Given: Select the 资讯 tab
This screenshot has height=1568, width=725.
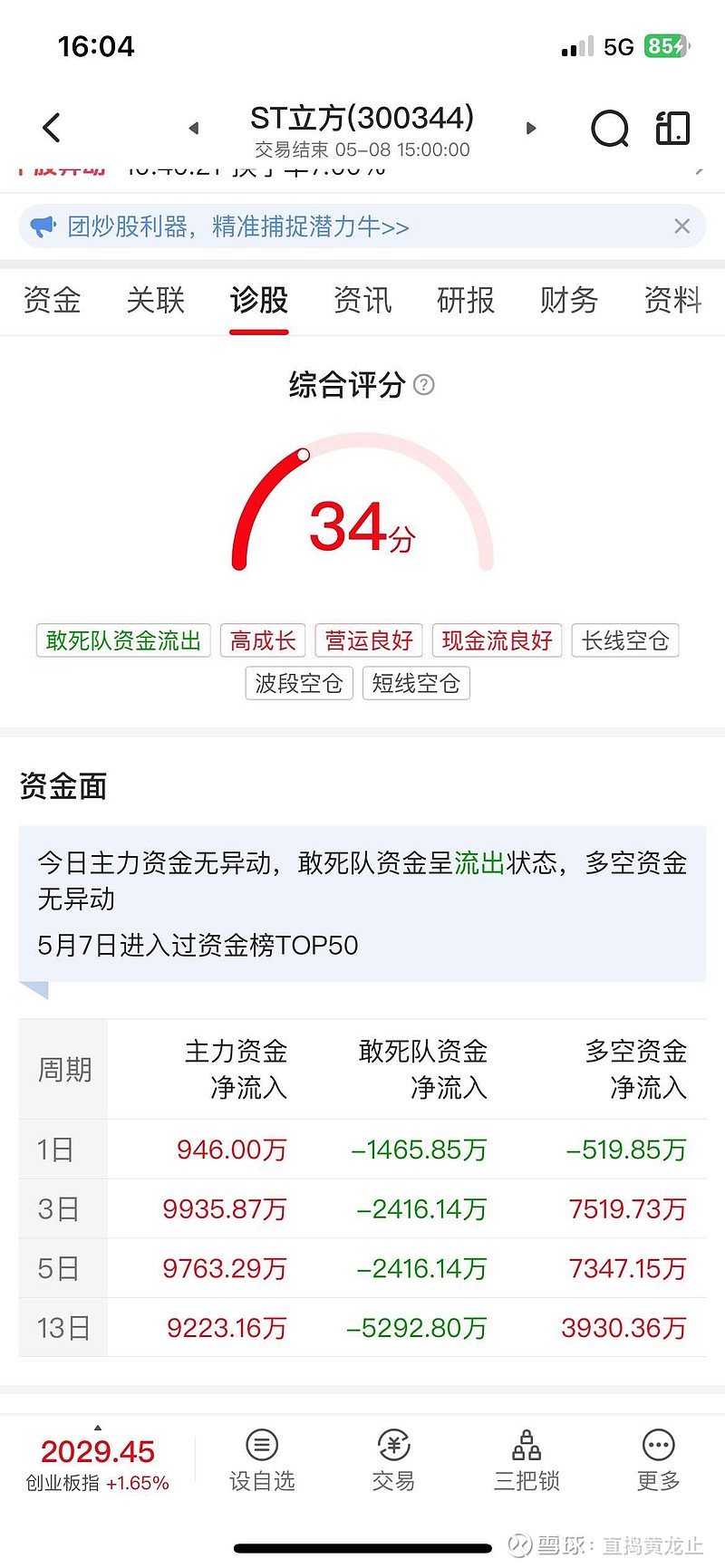Looking at the screenshot, I should 362,301.
